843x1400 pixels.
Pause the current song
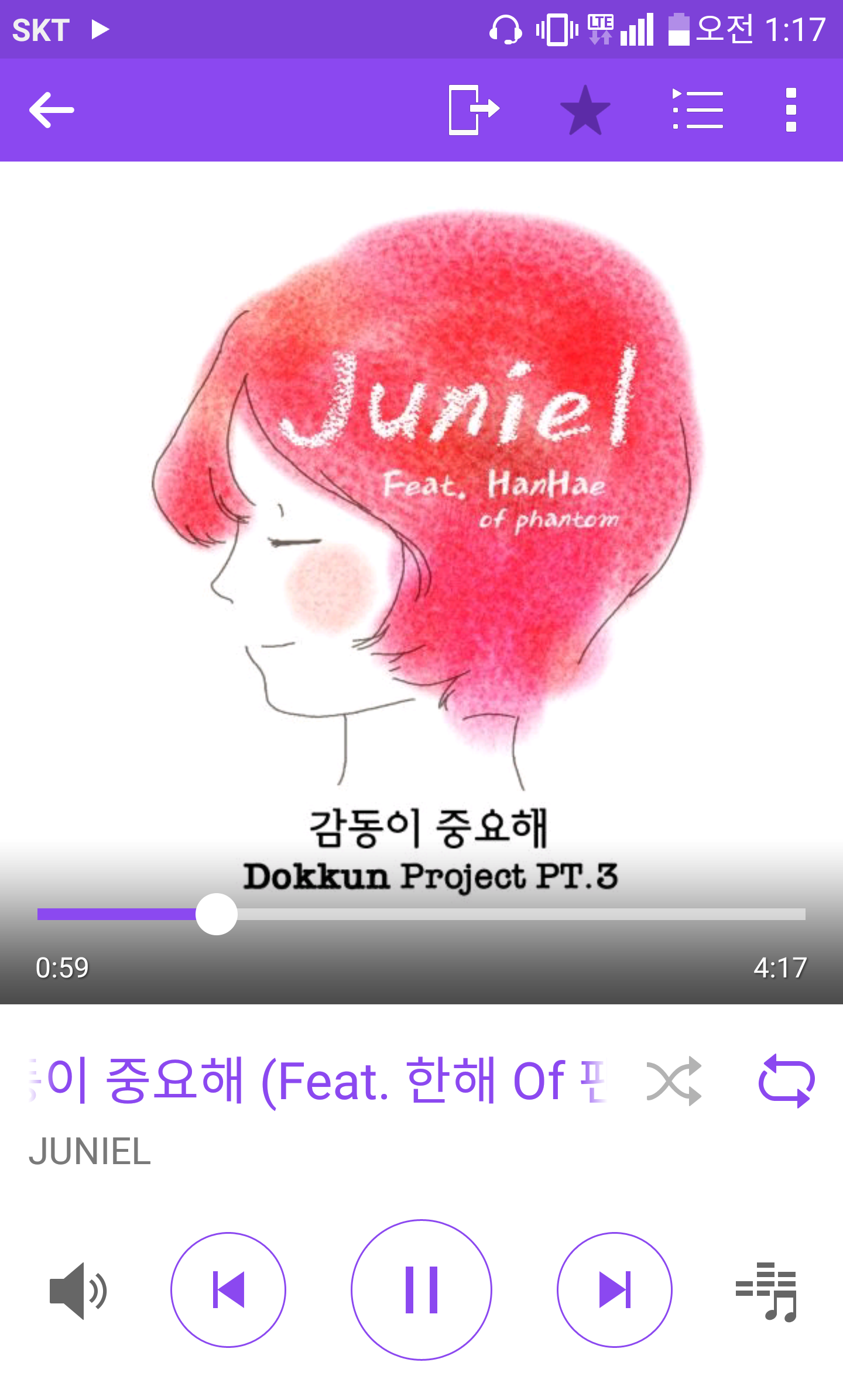tap(421, 1290)
